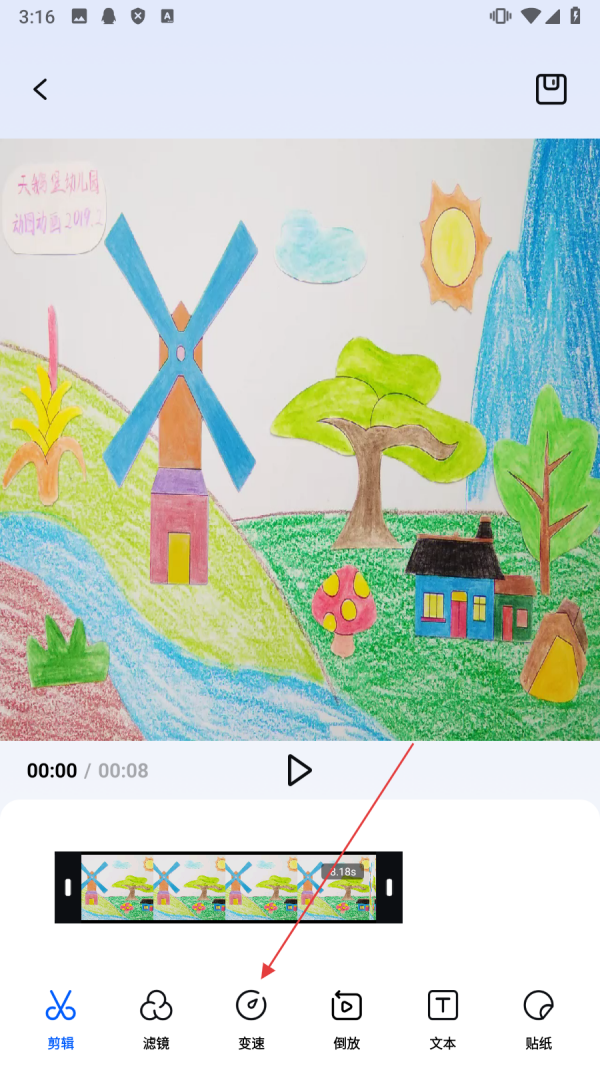600x1066 pixels.
Task: Open the 滤镜 filter tool
Action: coord(156,1017)
